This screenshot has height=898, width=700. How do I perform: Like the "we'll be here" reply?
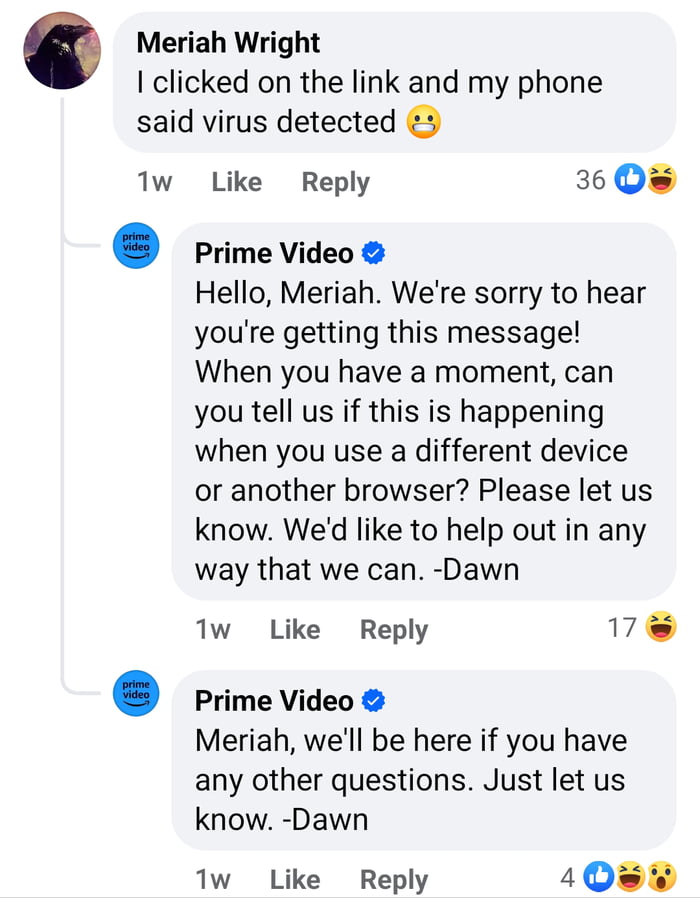click(x=295, y=880)
